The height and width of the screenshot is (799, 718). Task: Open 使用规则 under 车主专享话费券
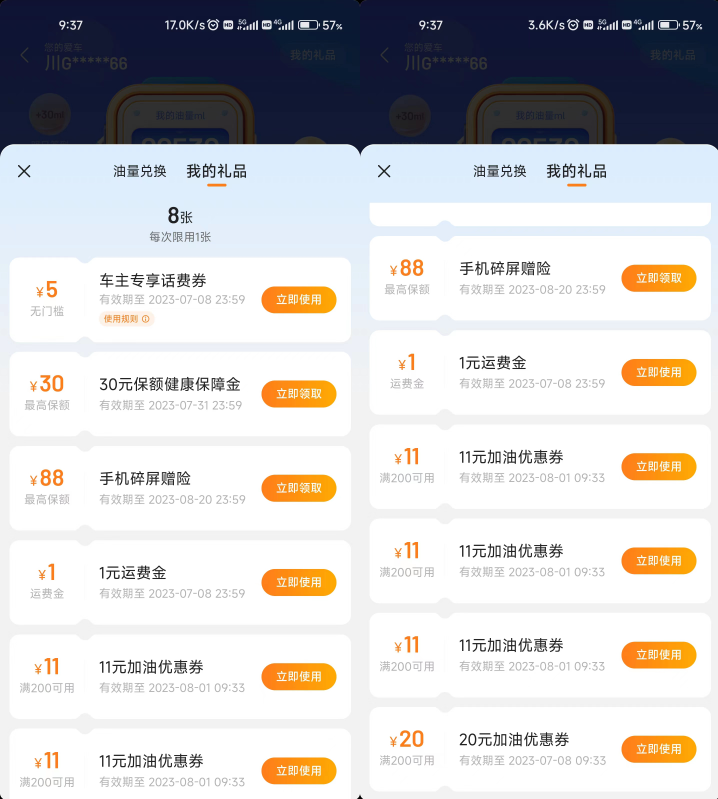(127, 319)
